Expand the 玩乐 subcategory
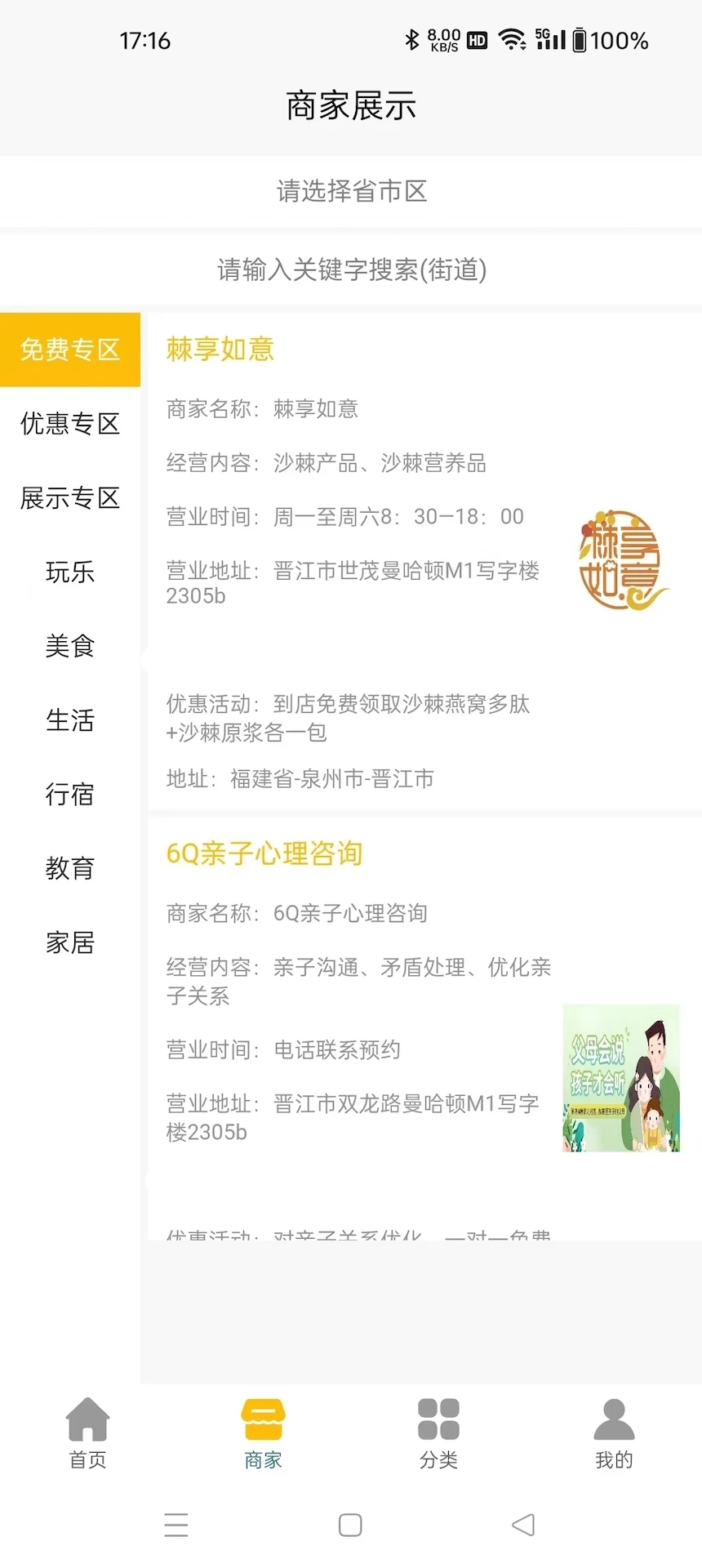This screenshot has height=1568, width=702. (70, 573)
